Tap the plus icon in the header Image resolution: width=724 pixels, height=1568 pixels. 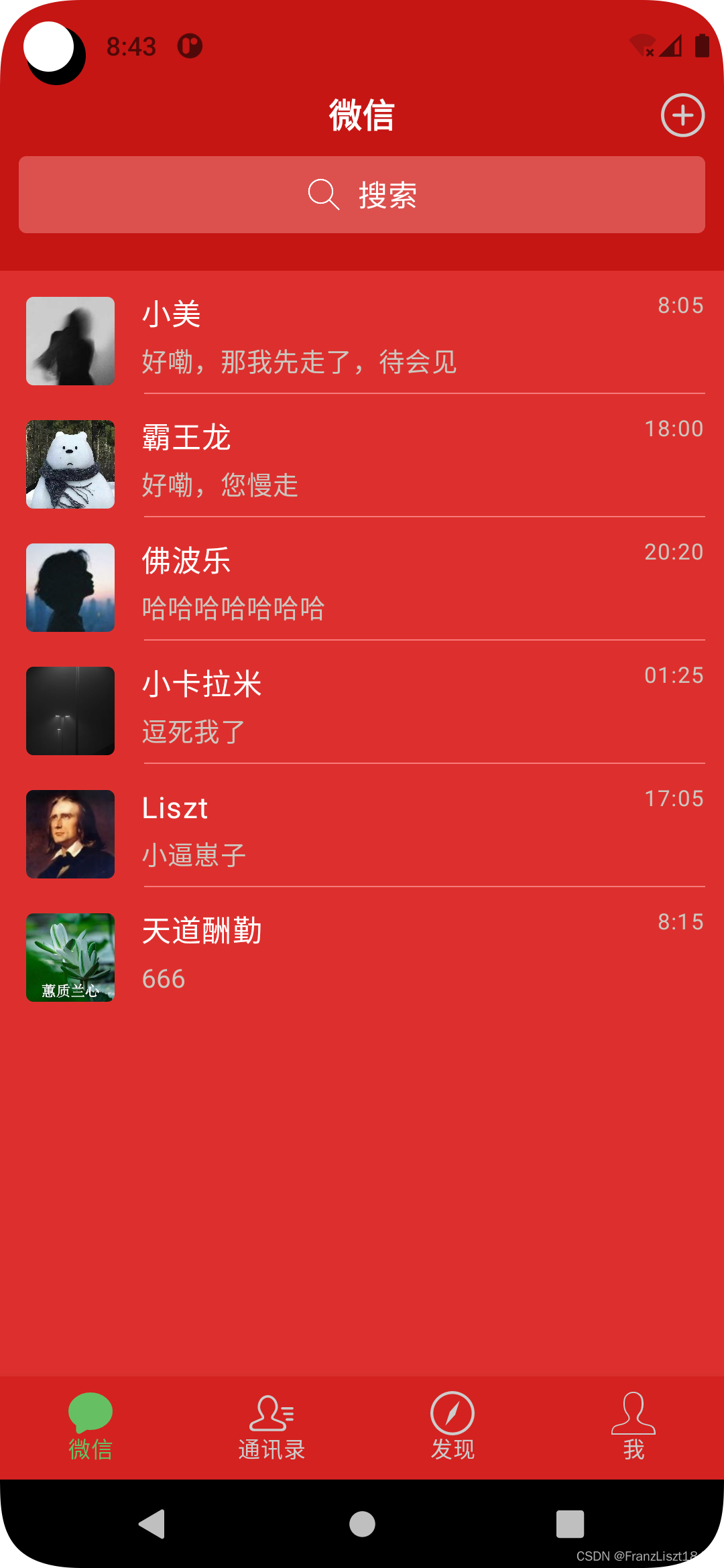(682, 115)
